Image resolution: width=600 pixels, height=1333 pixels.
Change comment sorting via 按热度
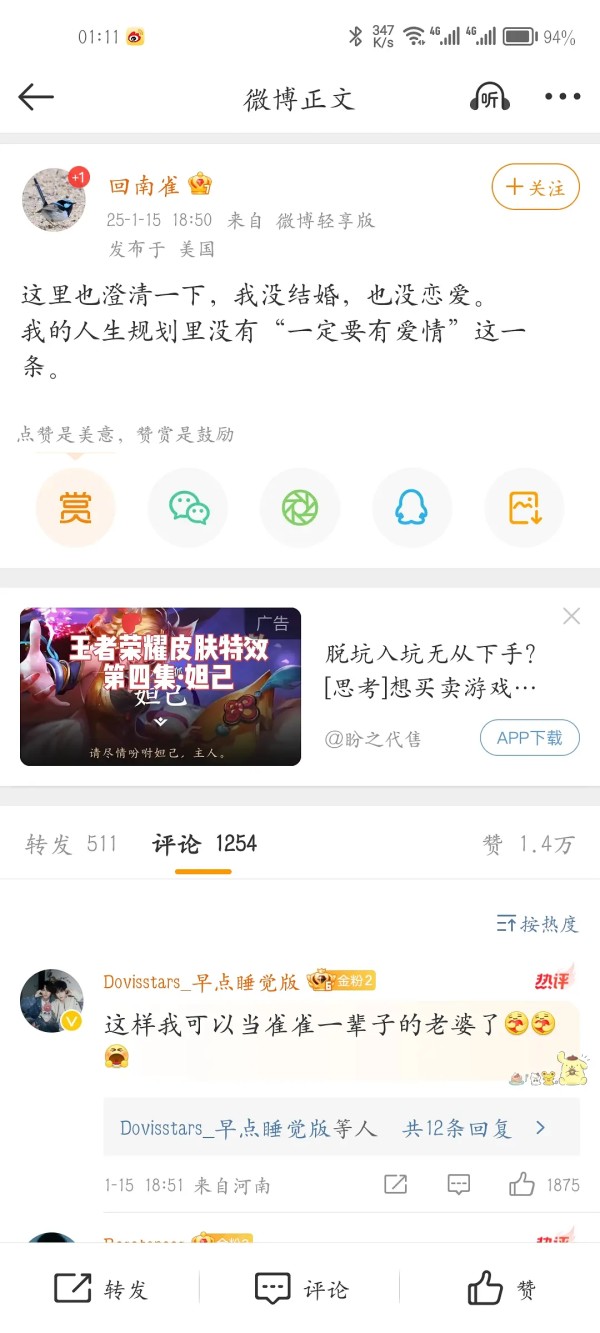537,923
